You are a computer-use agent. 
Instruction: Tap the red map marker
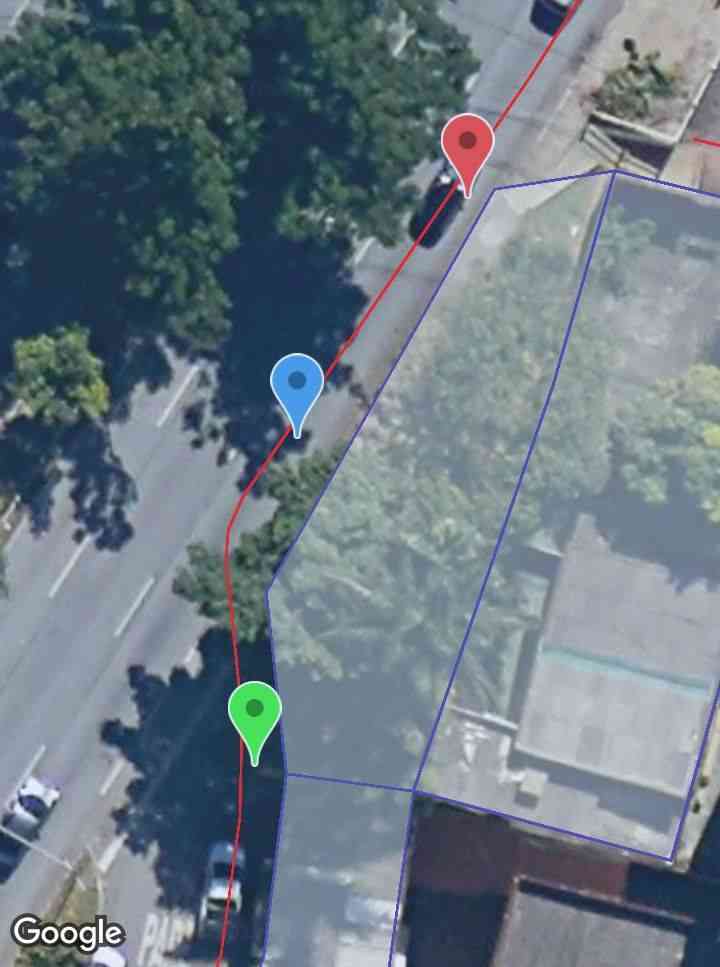point(467,146)
